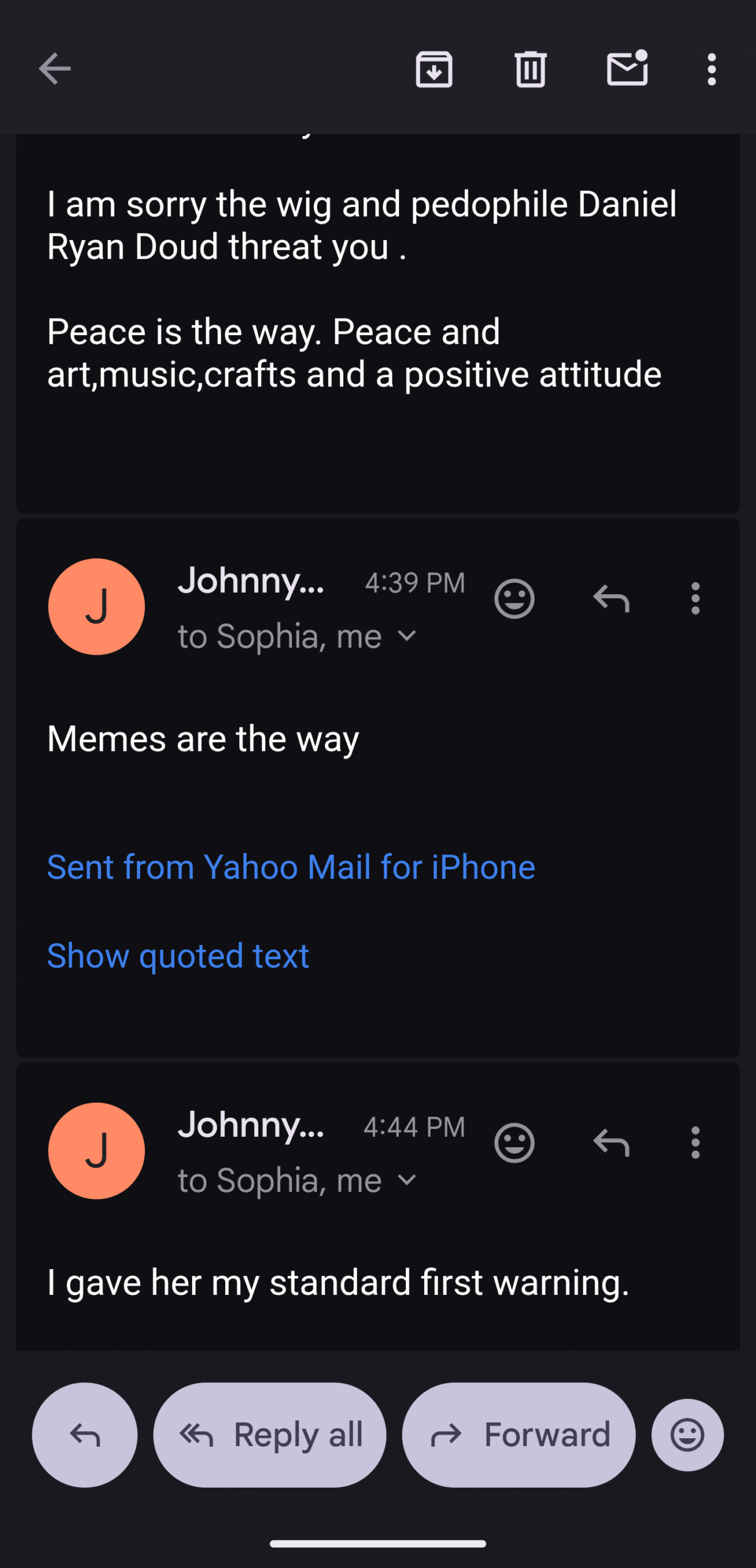Viewport: 756px width, 1568px height.
Task: Add emoji reaction to the 4:44 PM message
Action: click(x=514, y=1143)
